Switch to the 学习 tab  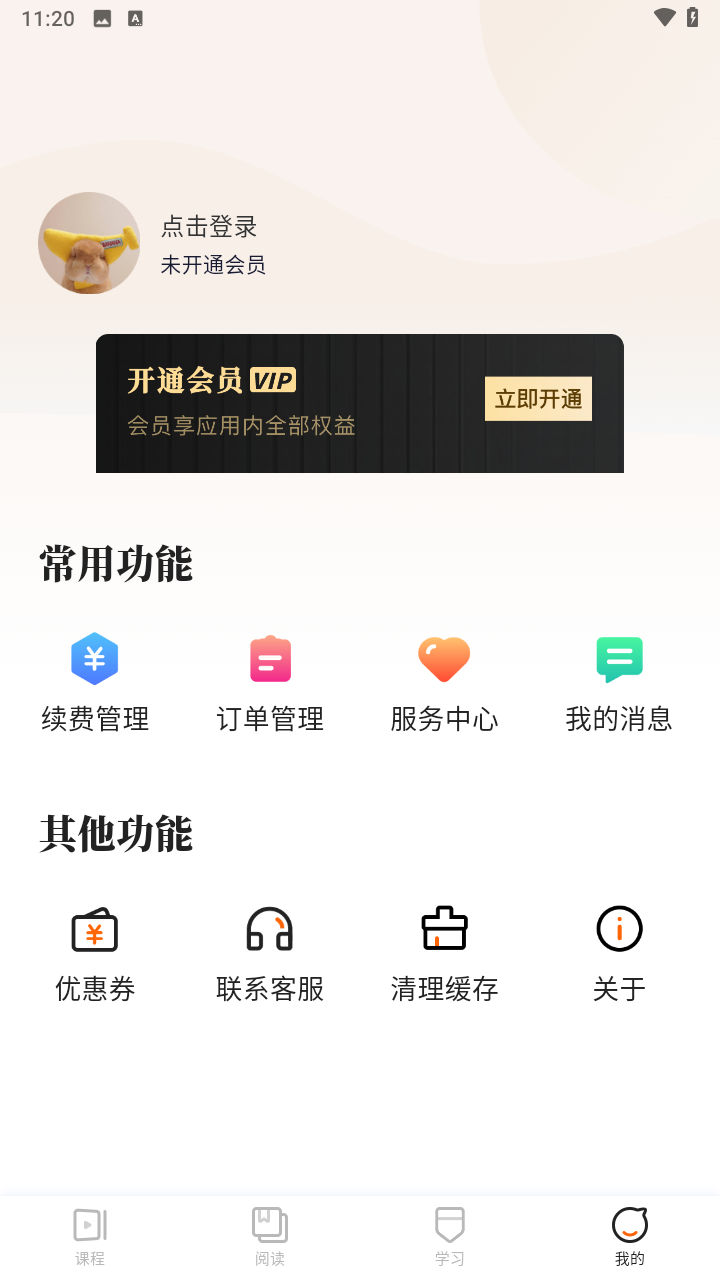click(x=450, y=1236)
